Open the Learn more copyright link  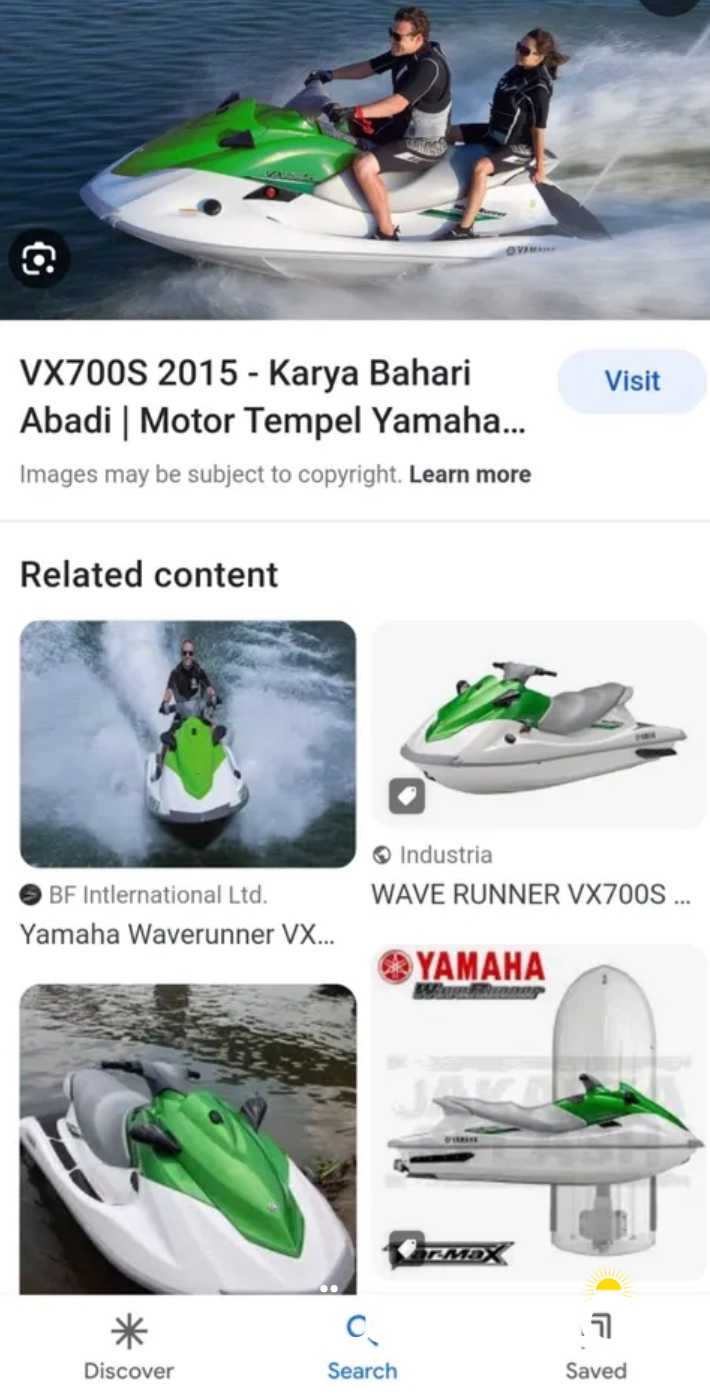click(470, 474)
